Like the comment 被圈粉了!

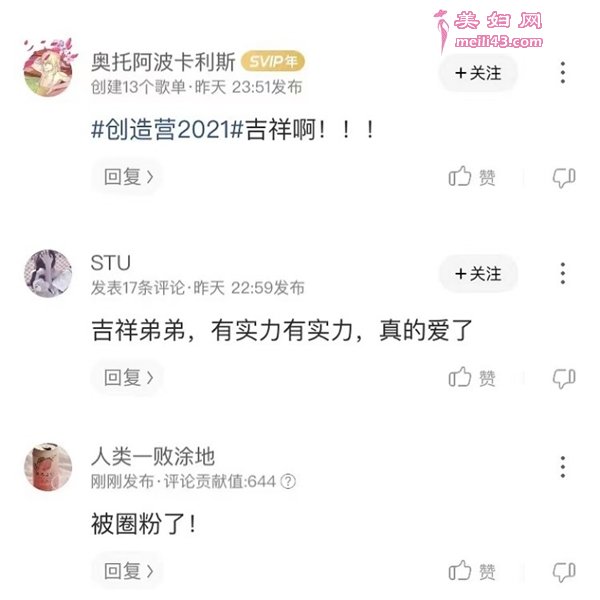(471, 571)
